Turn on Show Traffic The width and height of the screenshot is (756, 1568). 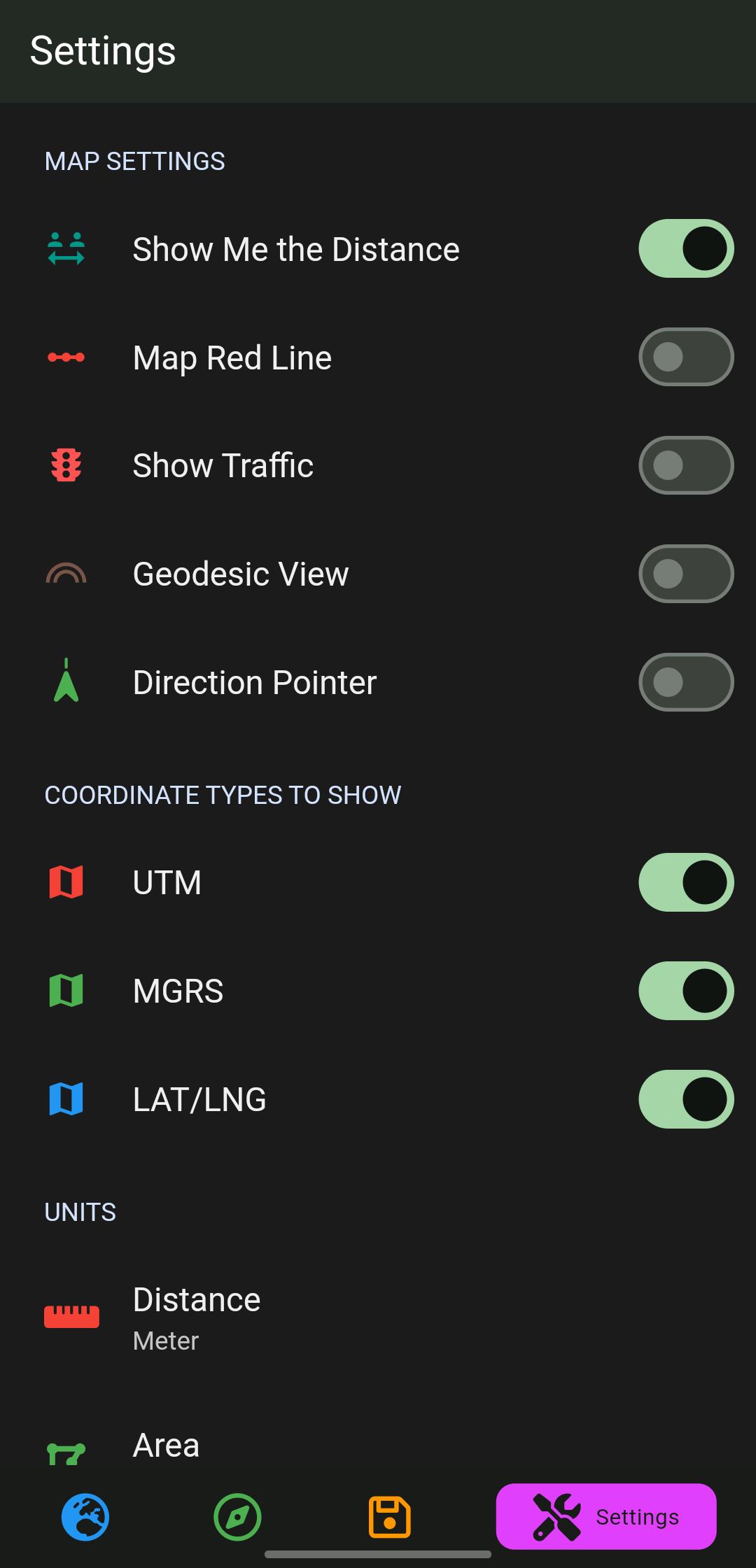pyautogui.click(x=686, y=465)
